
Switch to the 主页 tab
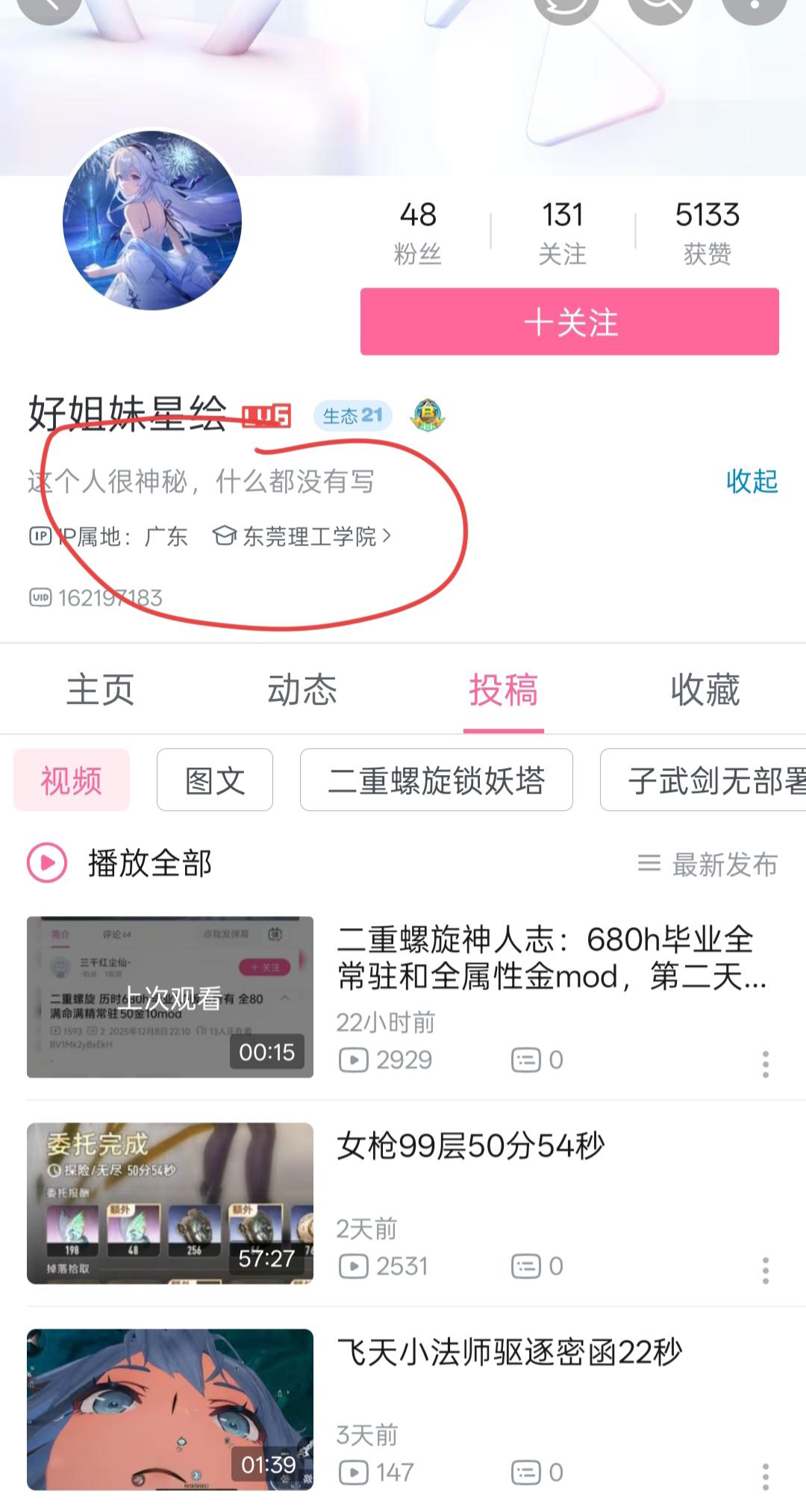click(100, 689)
